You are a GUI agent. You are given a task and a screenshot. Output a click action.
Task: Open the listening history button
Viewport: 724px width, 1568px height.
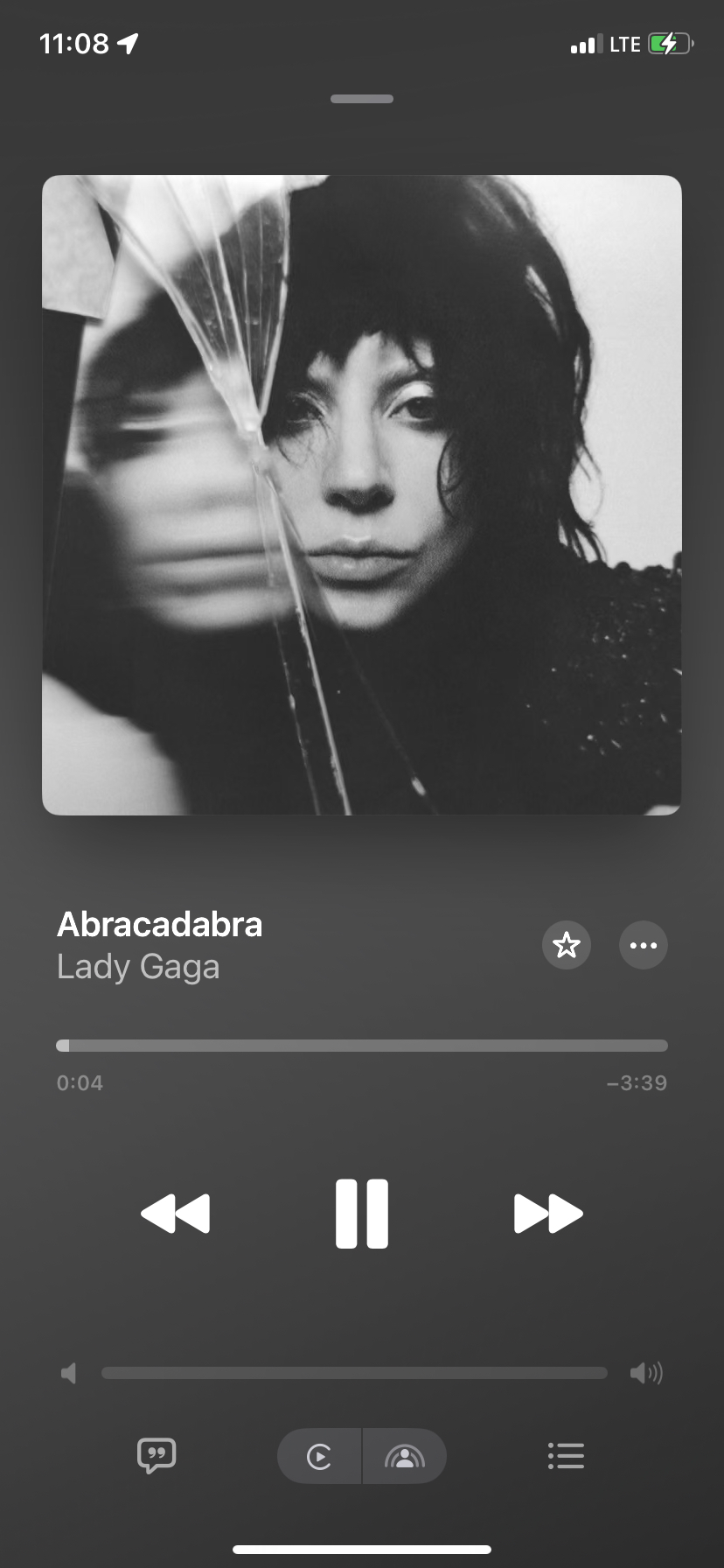pyautogui.click(x=319, y=1456)
